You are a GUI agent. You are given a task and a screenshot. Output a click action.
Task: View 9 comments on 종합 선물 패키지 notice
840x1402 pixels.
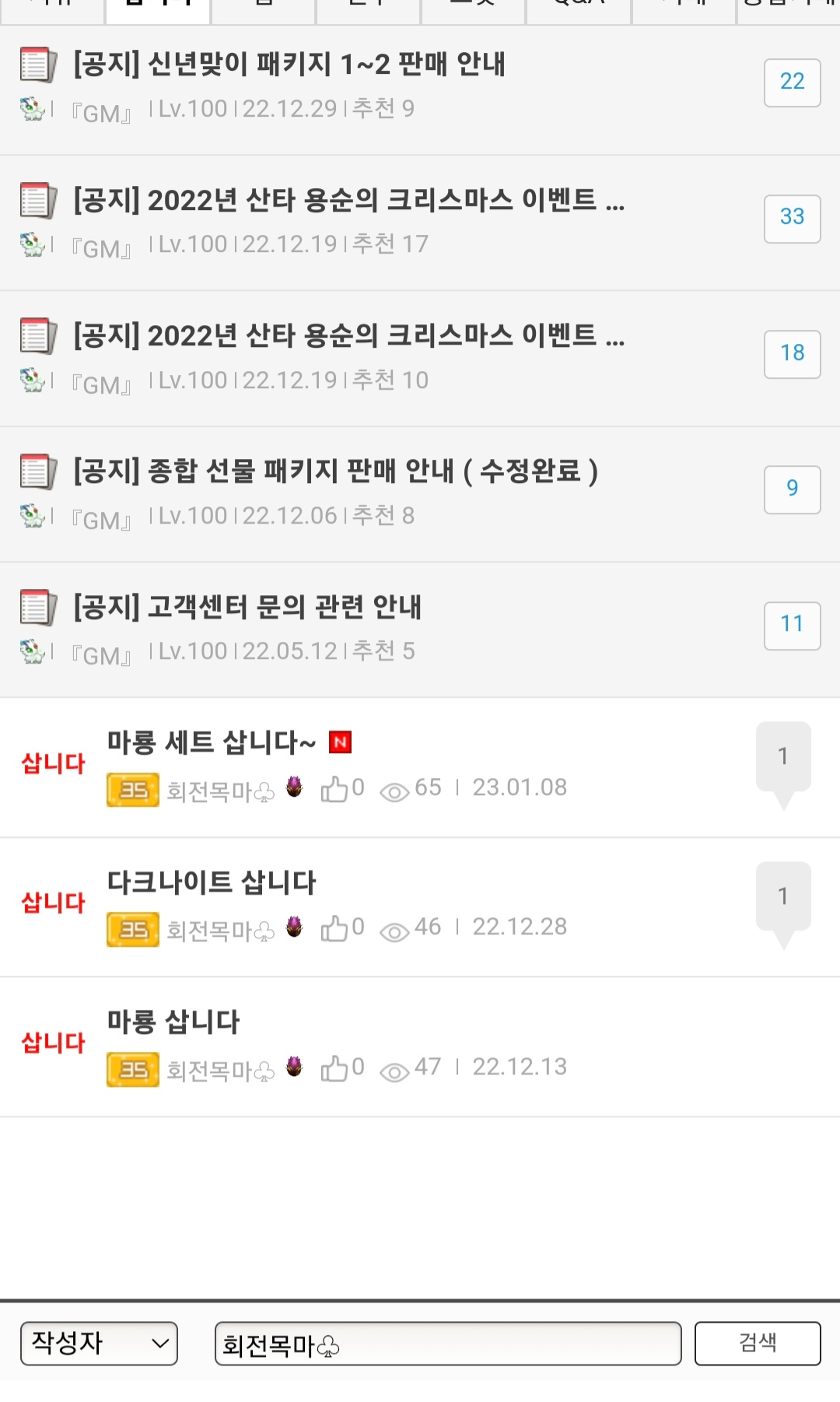(792, 489)
